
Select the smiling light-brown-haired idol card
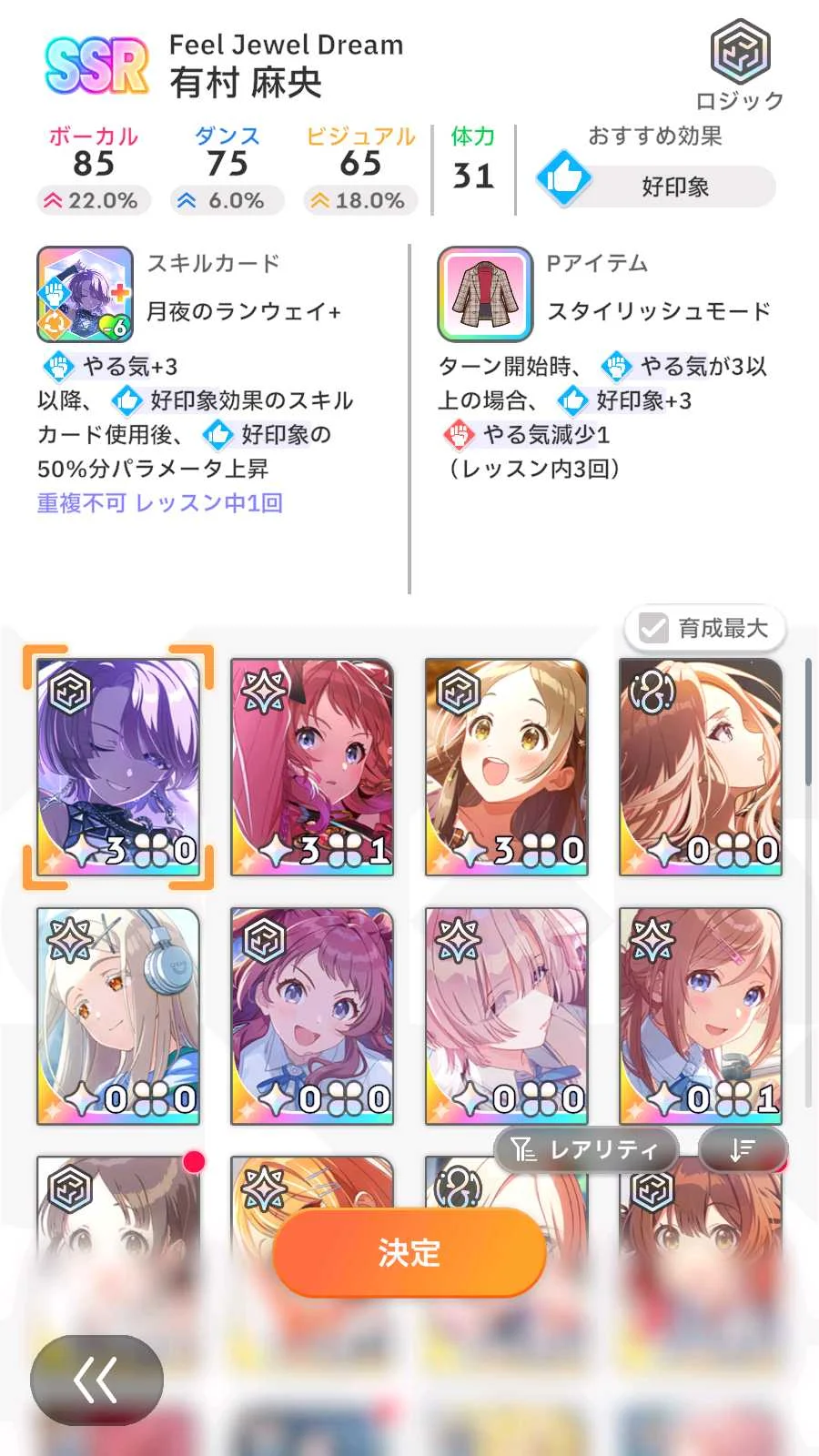506,767
